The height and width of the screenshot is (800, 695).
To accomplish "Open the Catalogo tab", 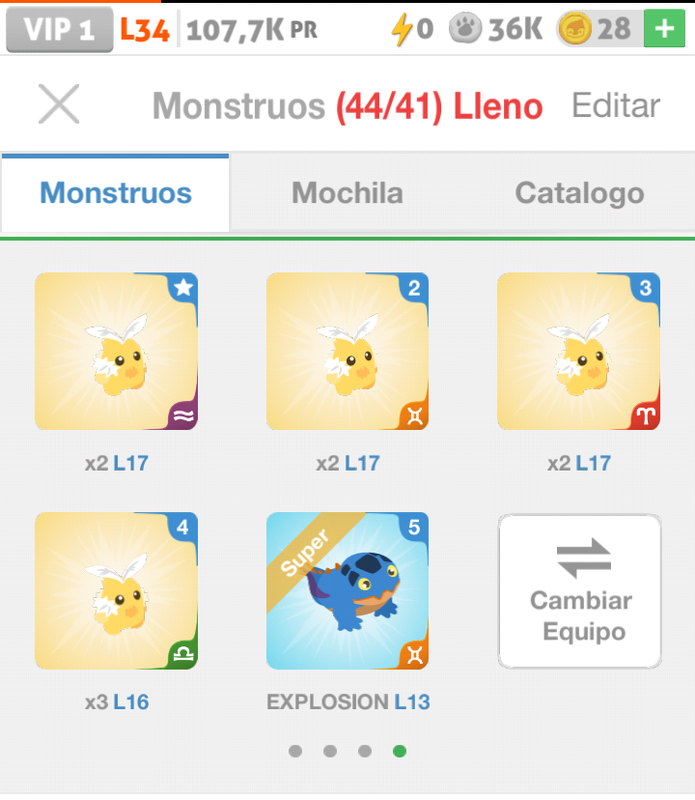I will 579,193.
